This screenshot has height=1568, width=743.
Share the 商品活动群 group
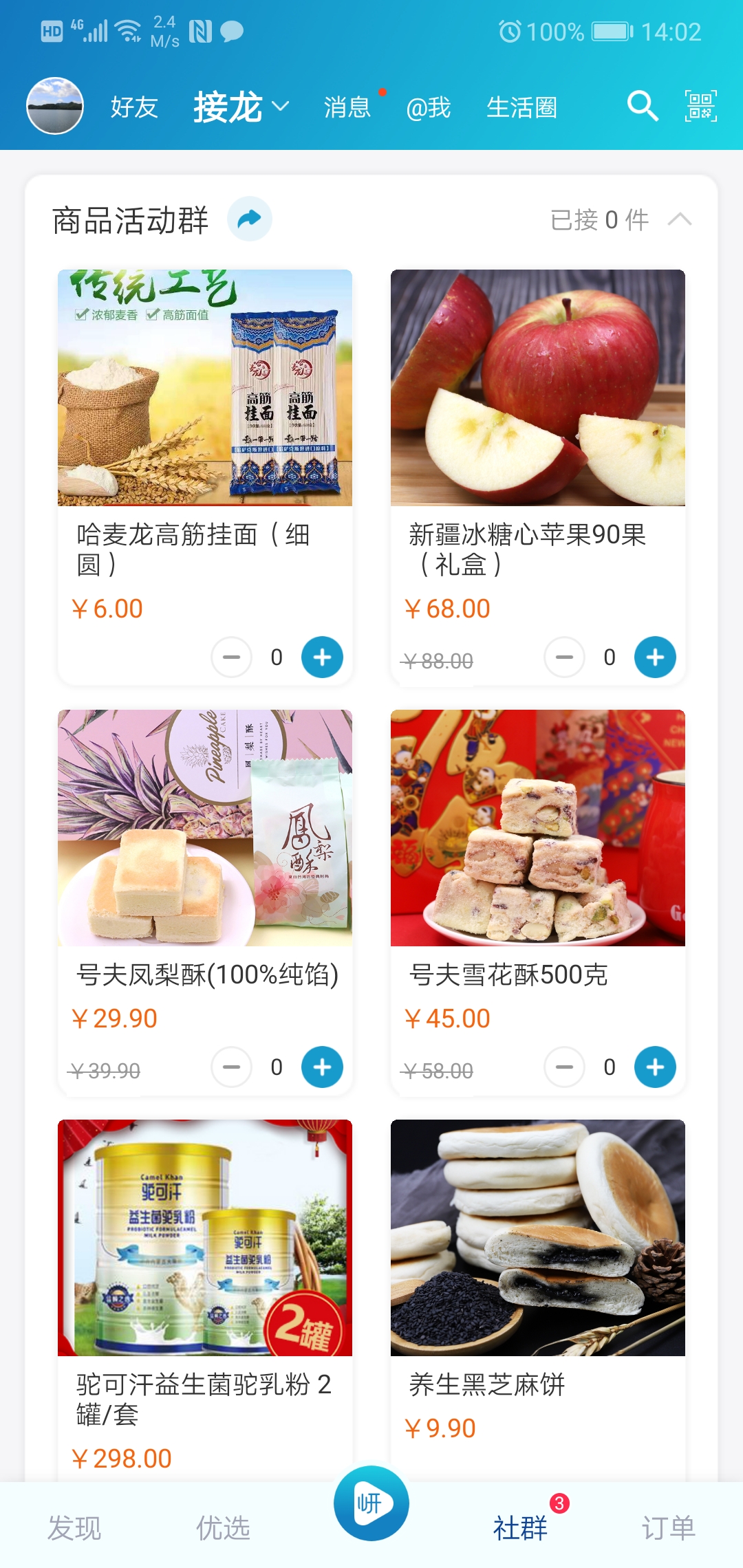249,219
